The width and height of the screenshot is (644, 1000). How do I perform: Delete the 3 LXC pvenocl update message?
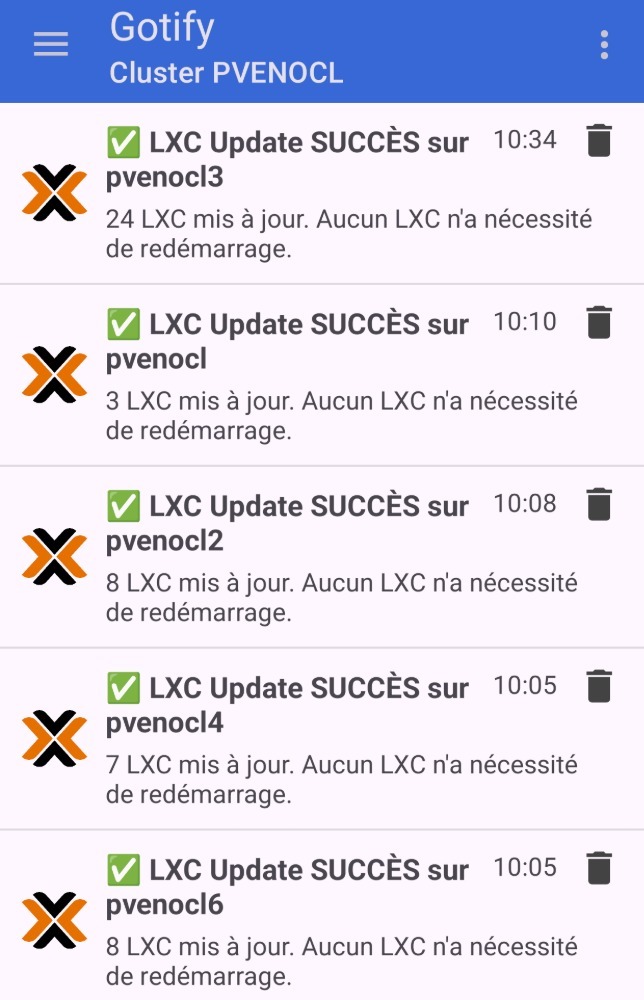[598, 323]
